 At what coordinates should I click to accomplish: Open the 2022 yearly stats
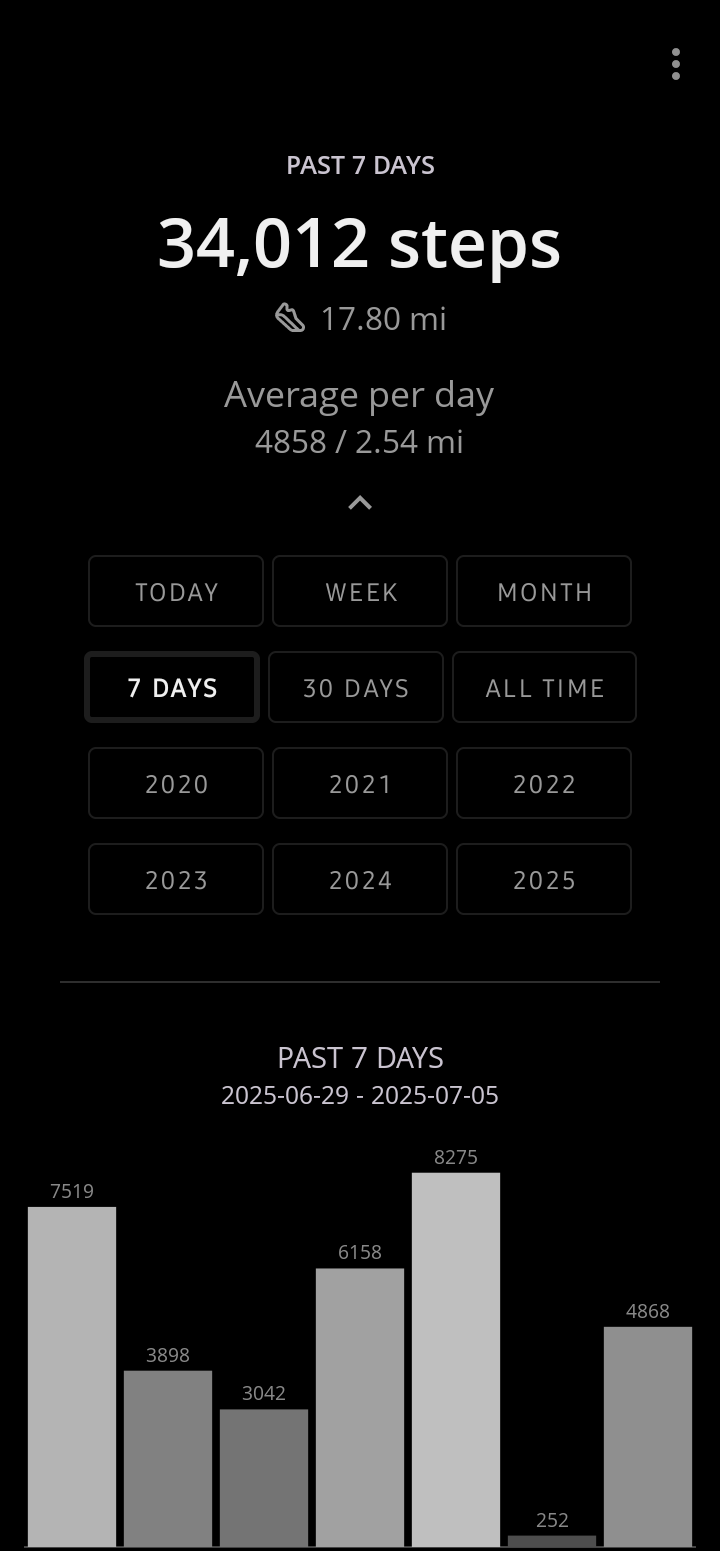pos(544,783)
